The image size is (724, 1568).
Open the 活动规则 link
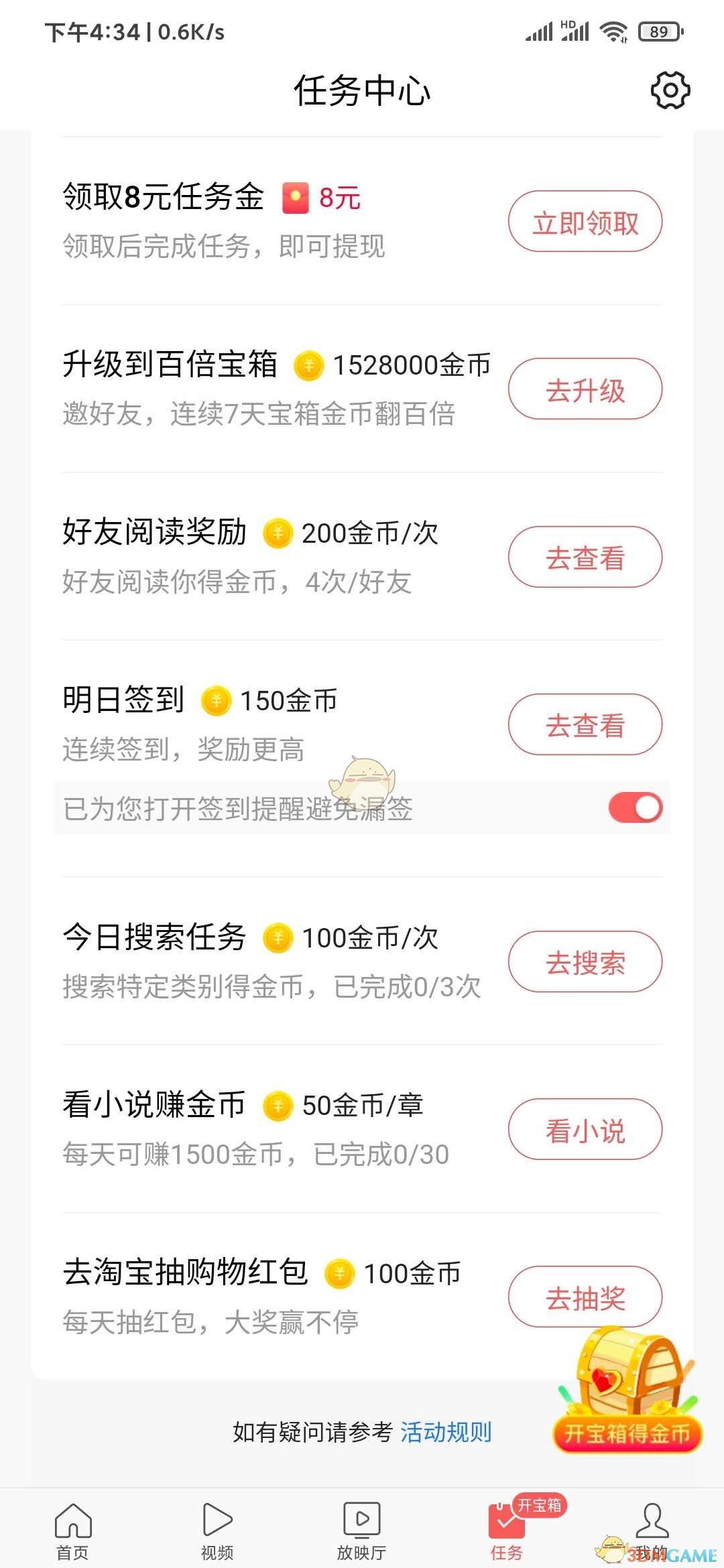446,1432
